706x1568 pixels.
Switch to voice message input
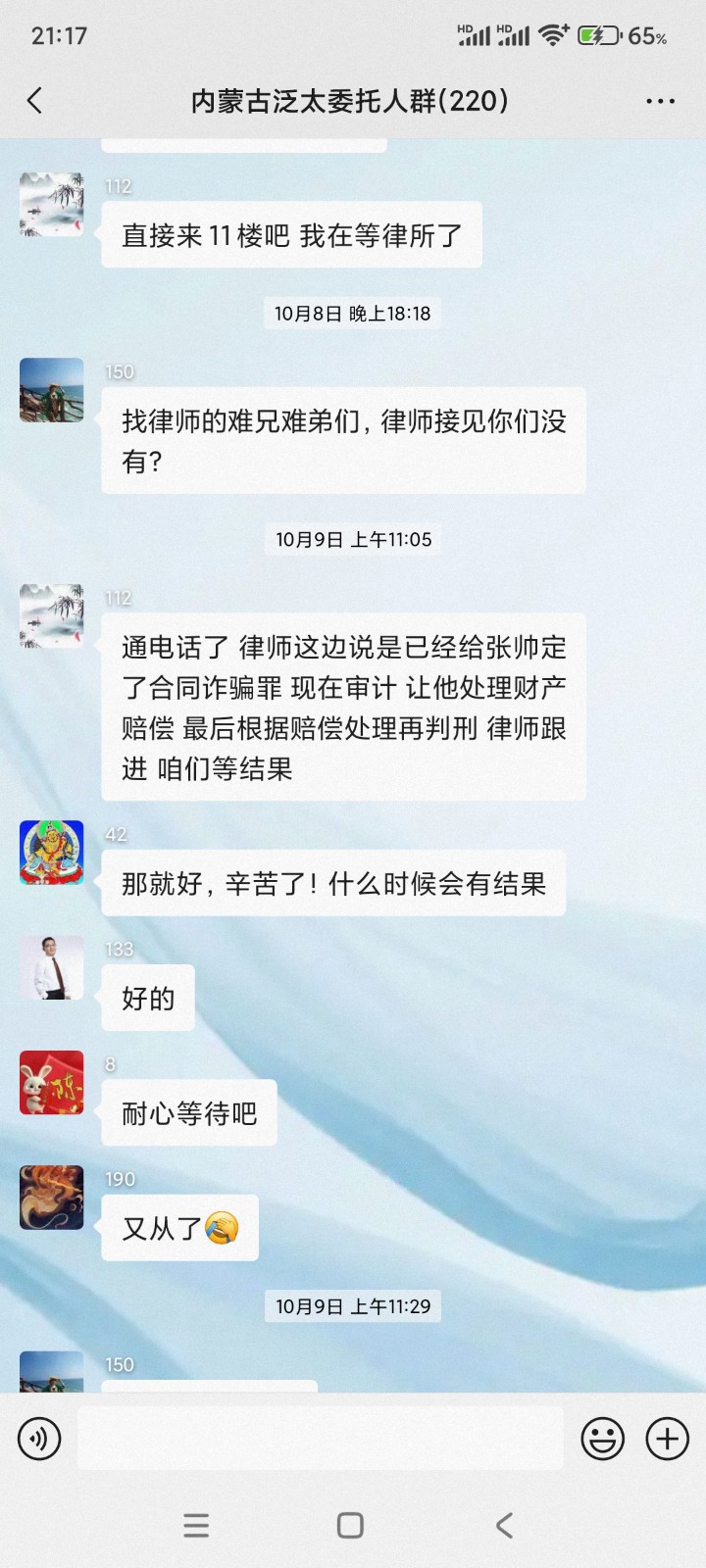click(x=39, y=1439)
